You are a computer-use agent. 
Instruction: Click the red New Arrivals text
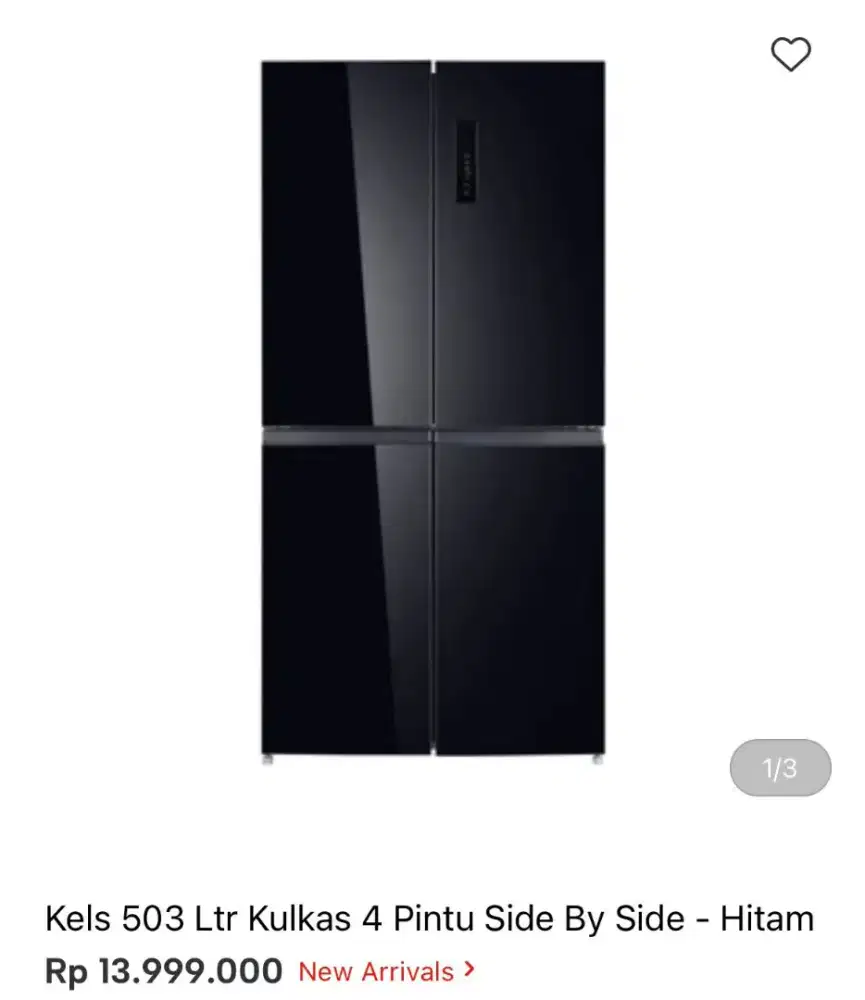375,972
